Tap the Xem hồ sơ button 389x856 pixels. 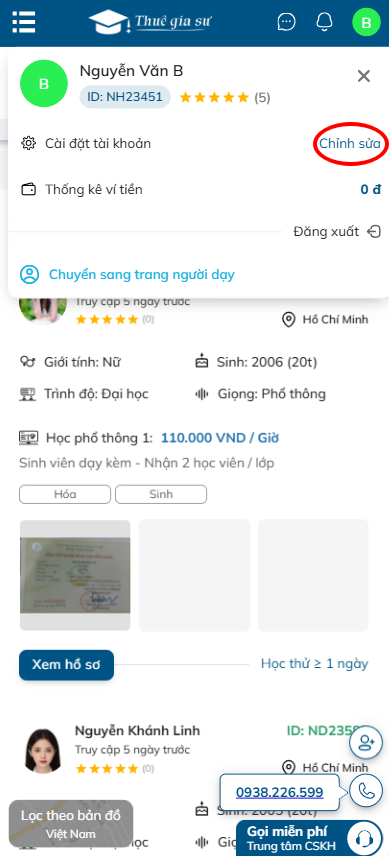pyautogui.click(x=66, y=664)
